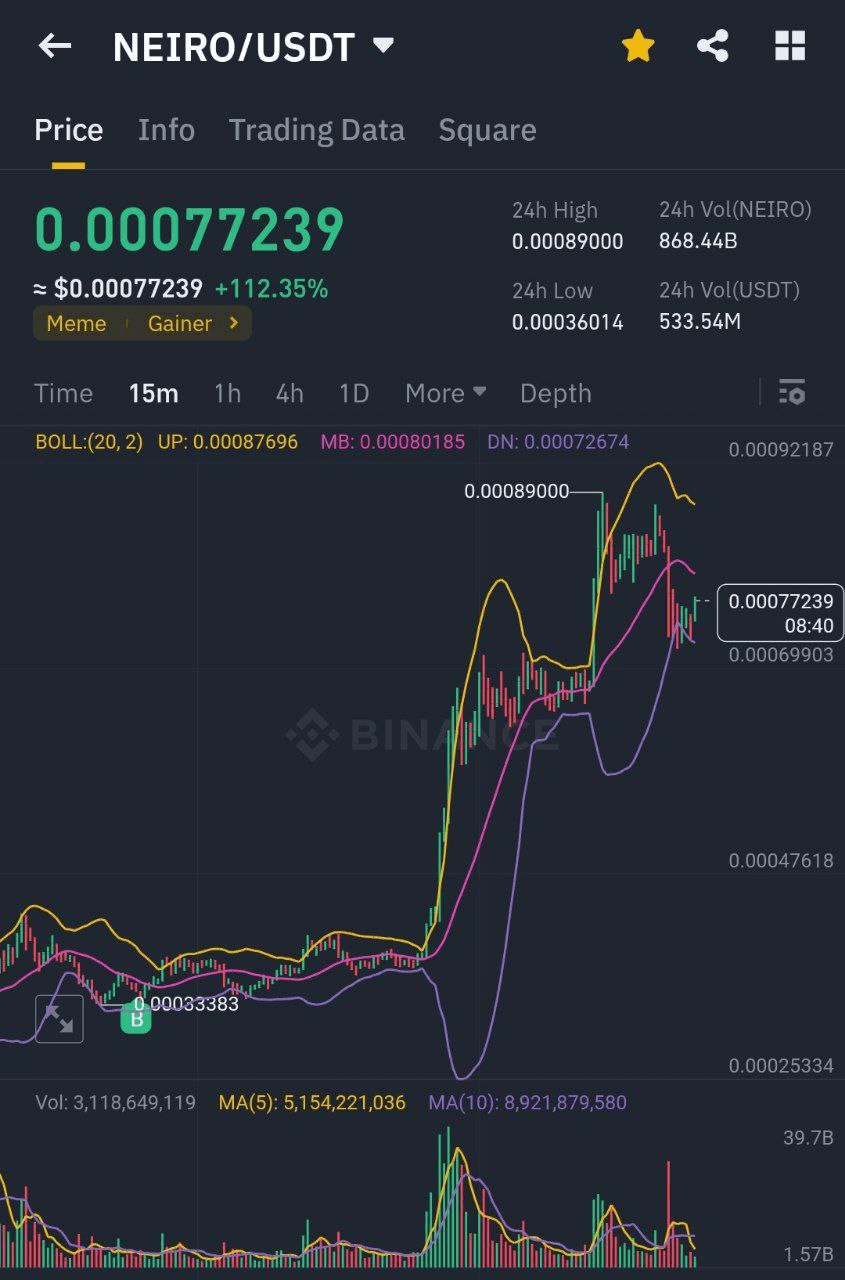Select the 4h chart interval

pyautogui.click(x=289, y=393)
